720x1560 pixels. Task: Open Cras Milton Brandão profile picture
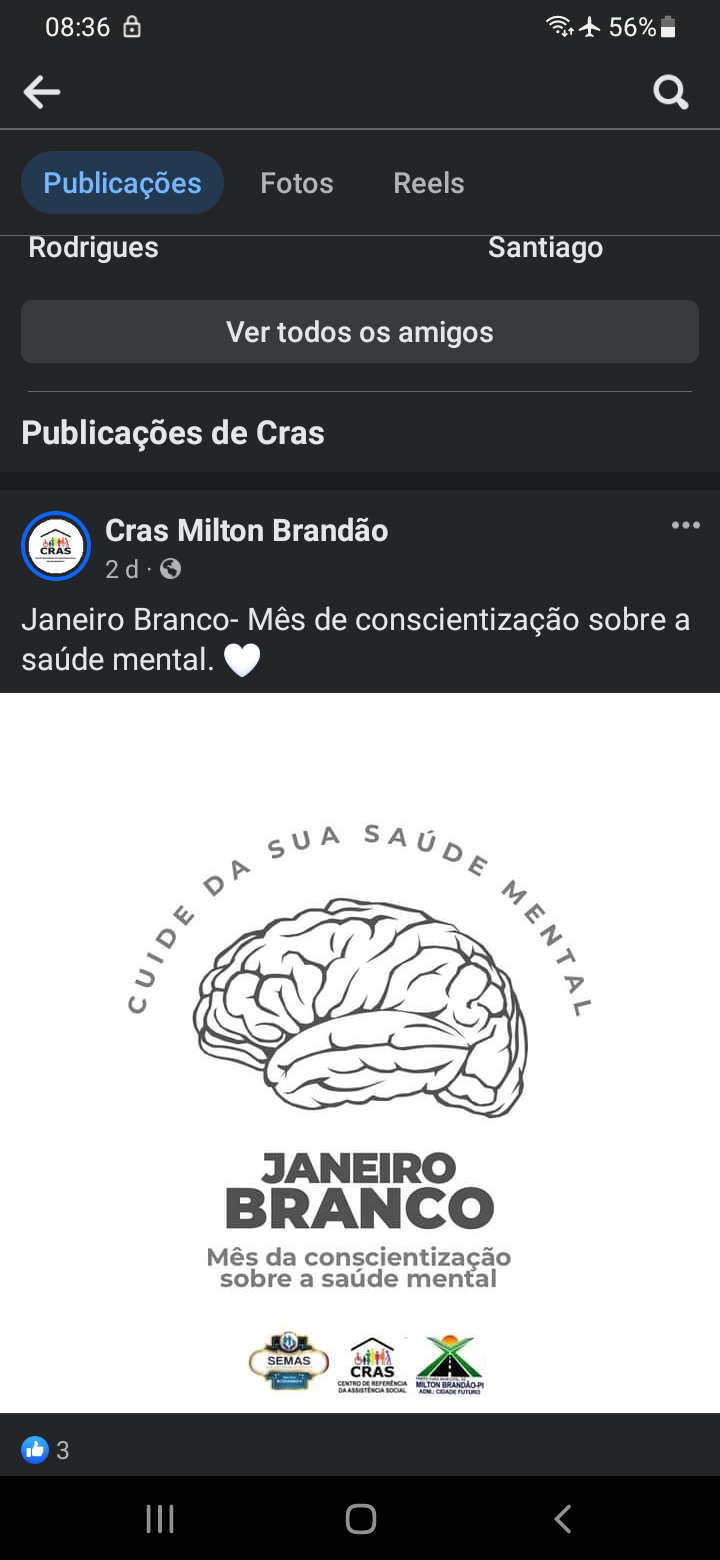pyautogui.click(x=56, y=546)
